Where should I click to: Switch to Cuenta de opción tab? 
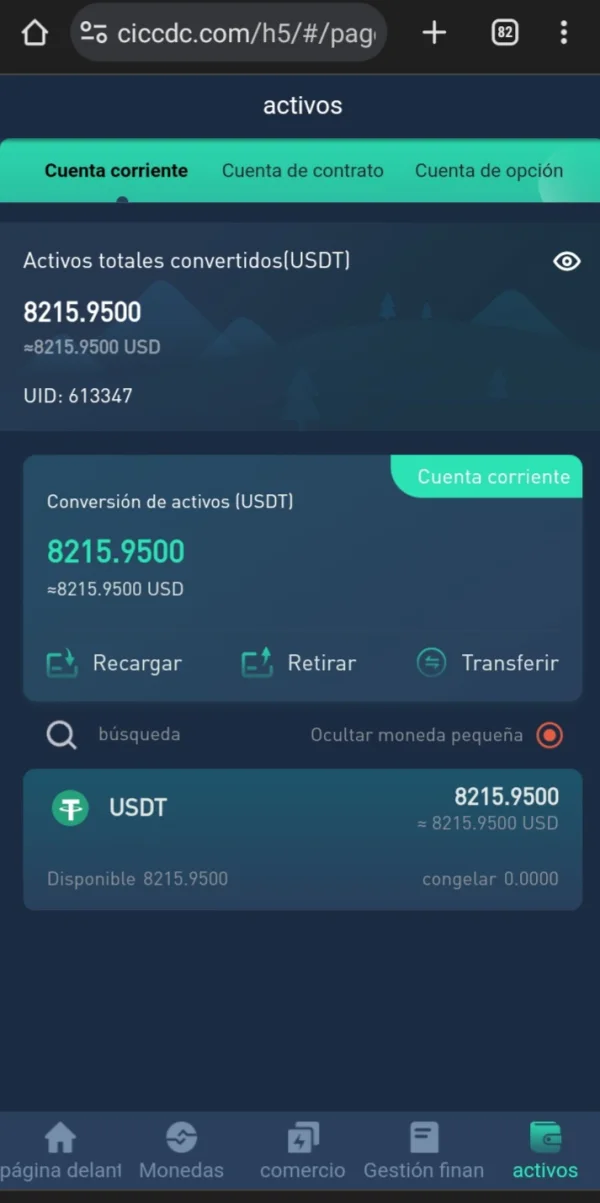pos(489,171)
